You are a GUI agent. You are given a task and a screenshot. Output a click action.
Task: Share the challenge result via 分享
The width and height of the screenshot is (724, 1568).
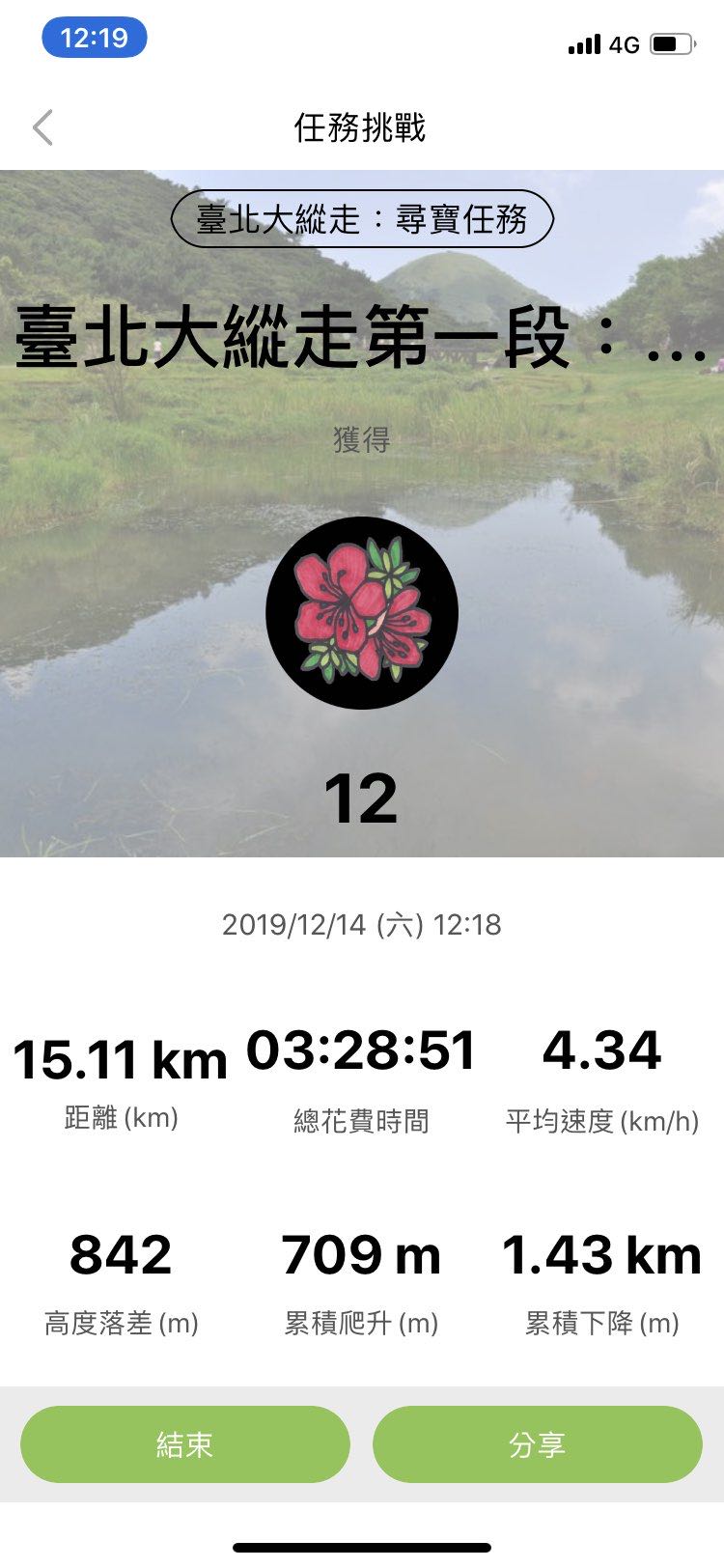[537, 1444]
